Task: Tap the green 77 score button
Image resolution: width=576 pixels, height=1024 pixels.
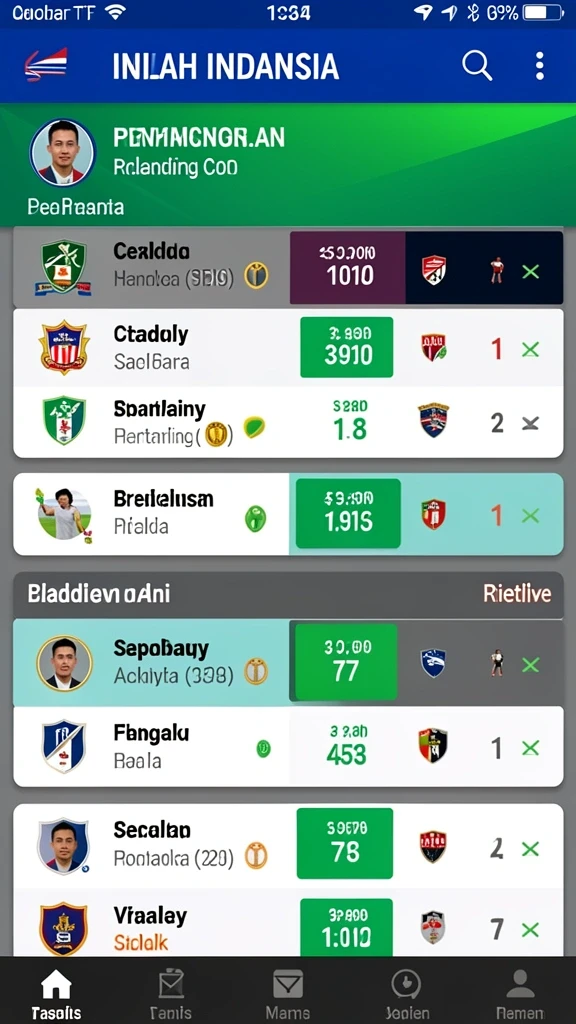Action: coord(346,662)
